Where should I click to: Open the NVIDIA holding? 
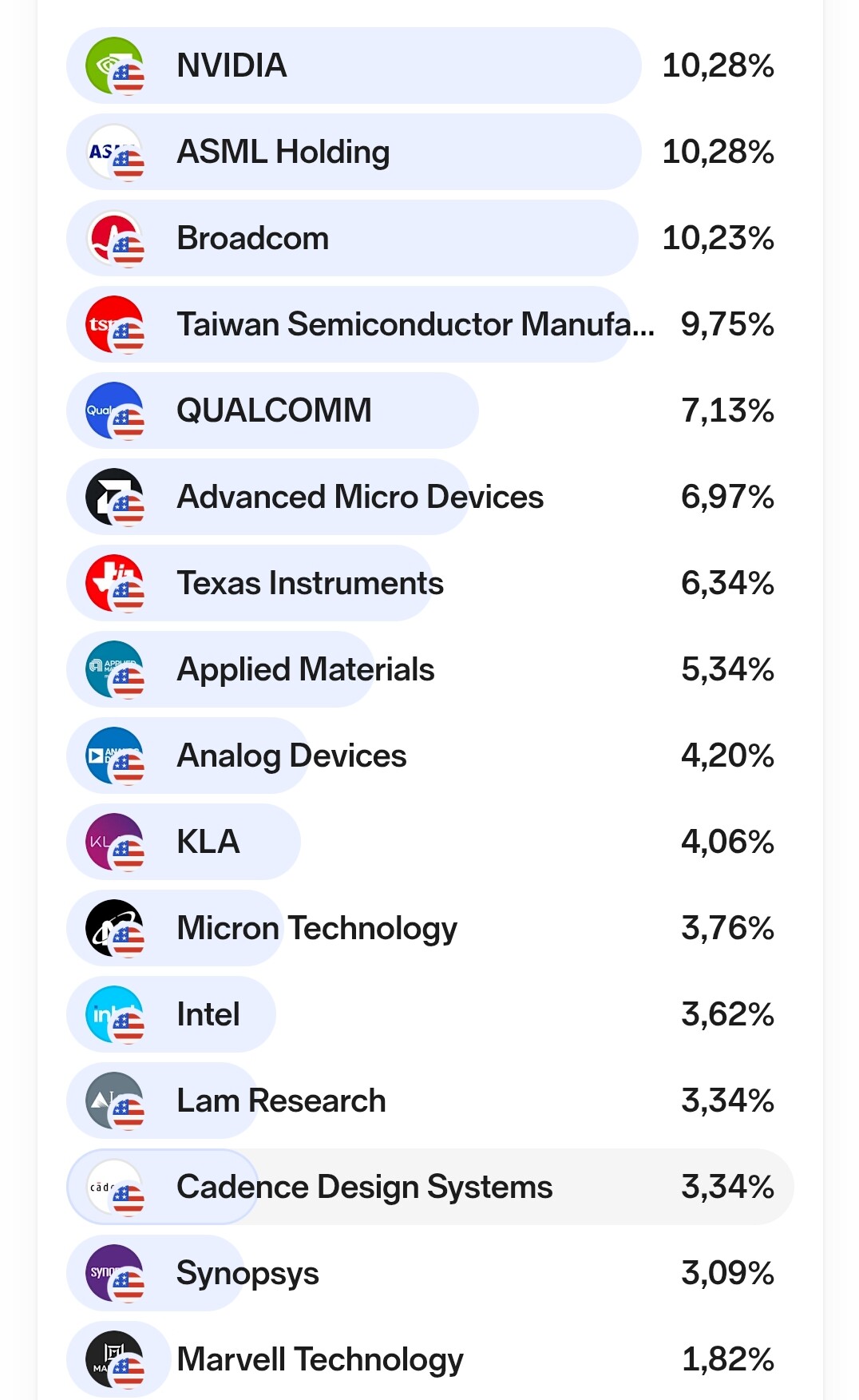point(232,65)
